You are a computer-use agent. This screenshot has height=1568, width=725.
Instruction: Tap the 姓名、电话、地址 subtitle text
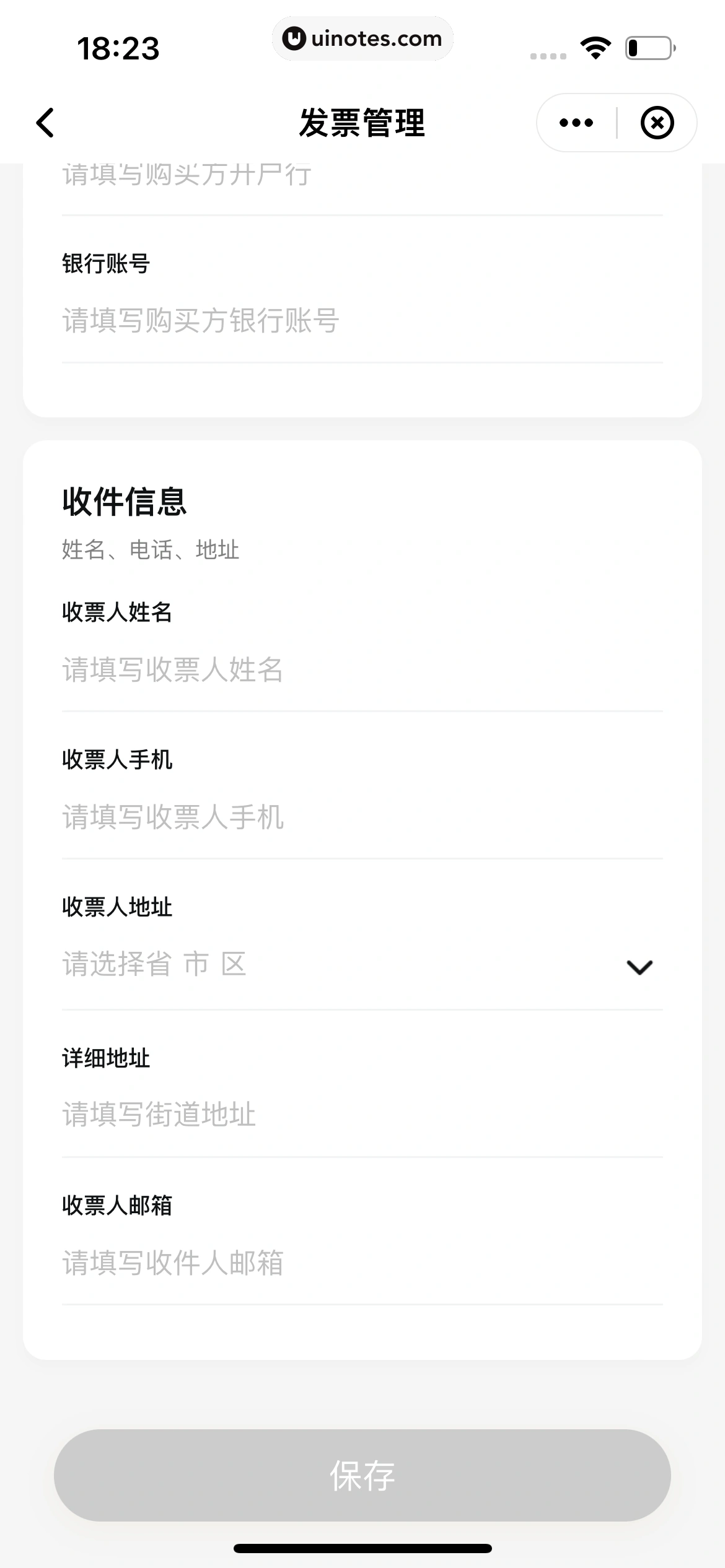150,549
